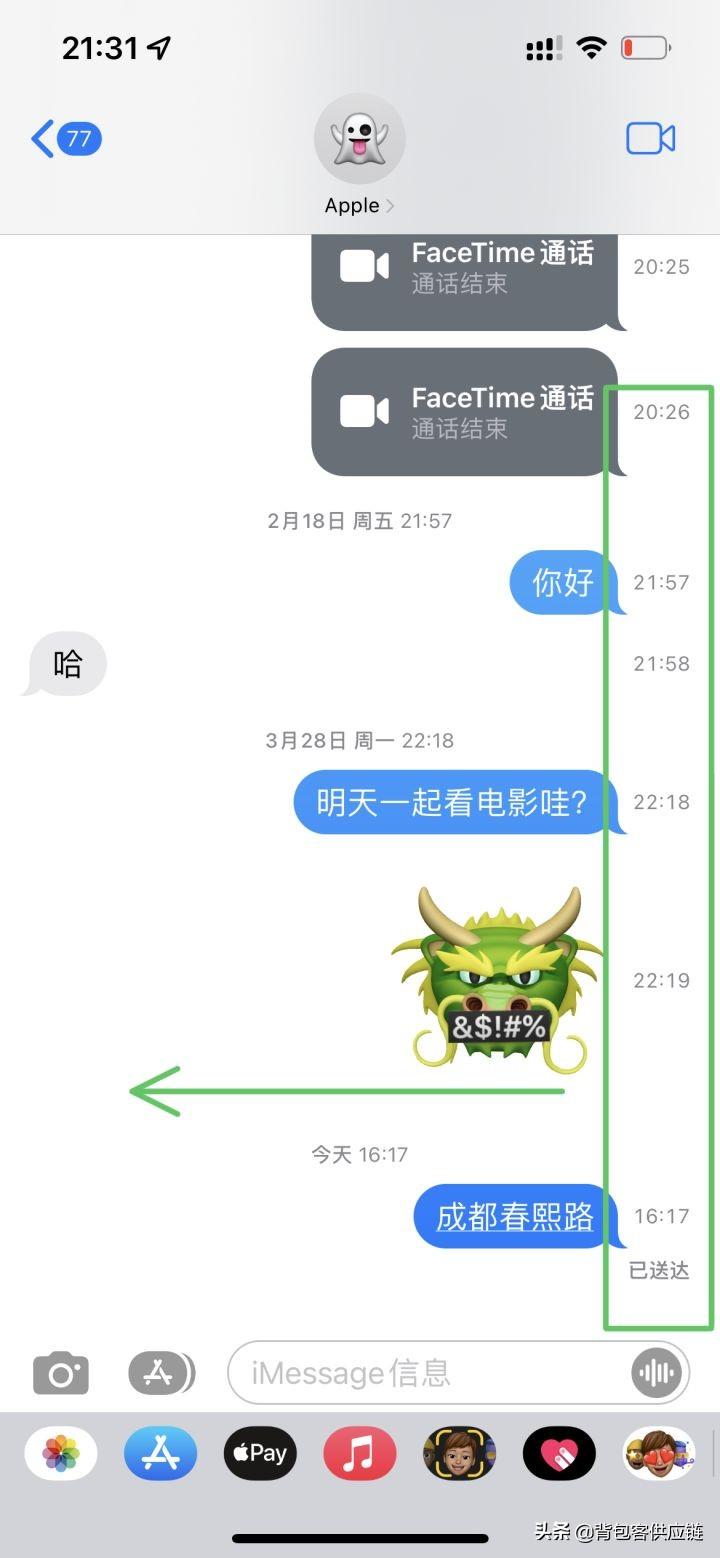
Task: Open the Memoji iMessage app
Action: tap(460, 1453)
